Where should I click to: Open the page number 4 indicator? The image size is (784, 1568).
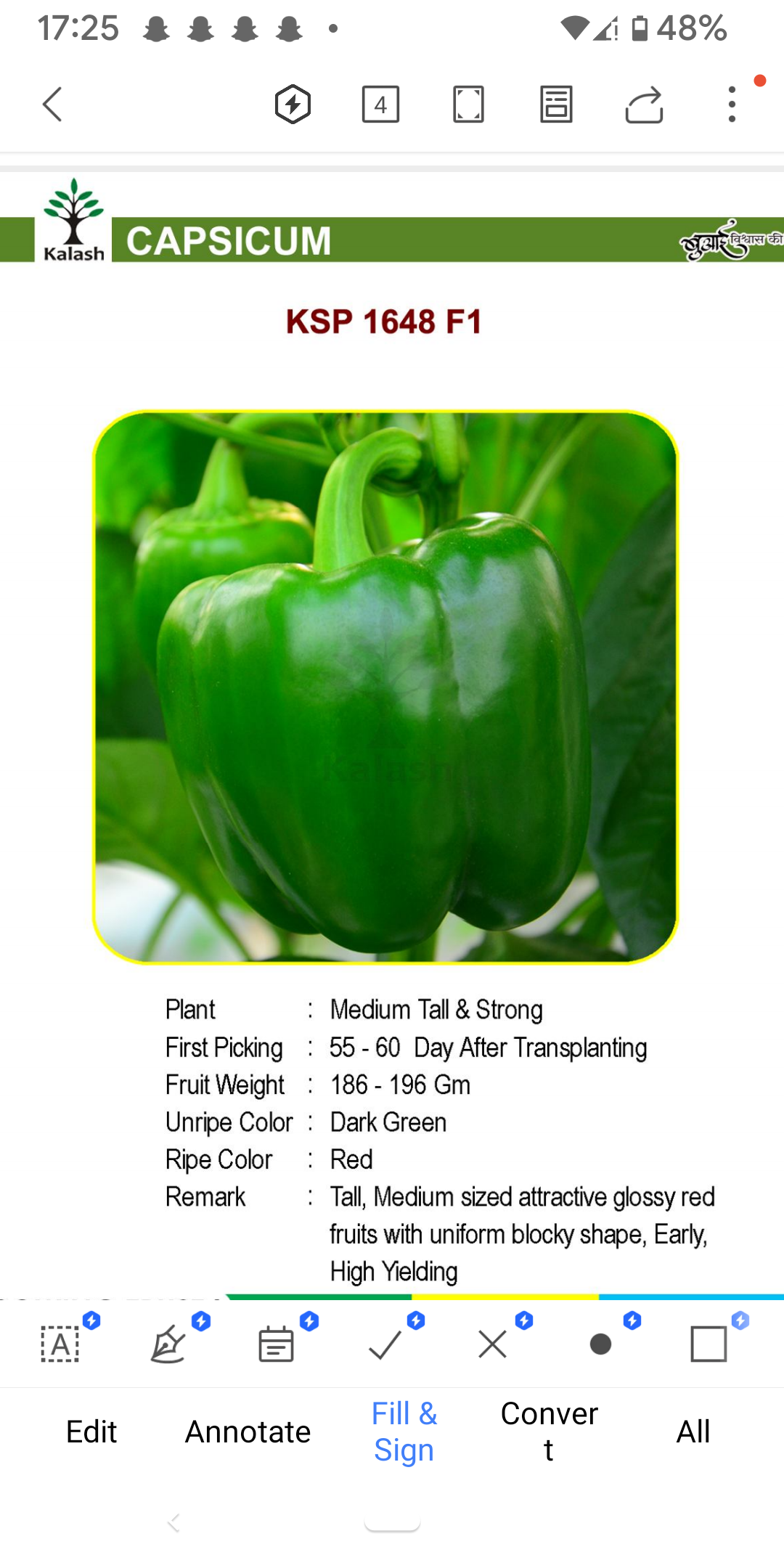coord(380,105)
